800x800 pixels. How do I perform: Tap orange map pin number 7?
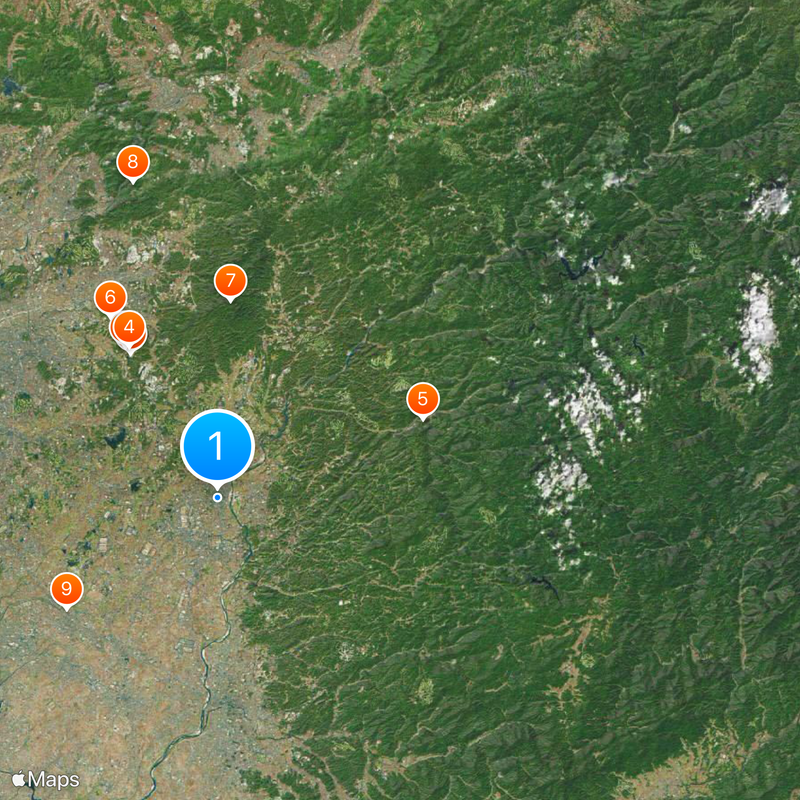coord(230,281)
